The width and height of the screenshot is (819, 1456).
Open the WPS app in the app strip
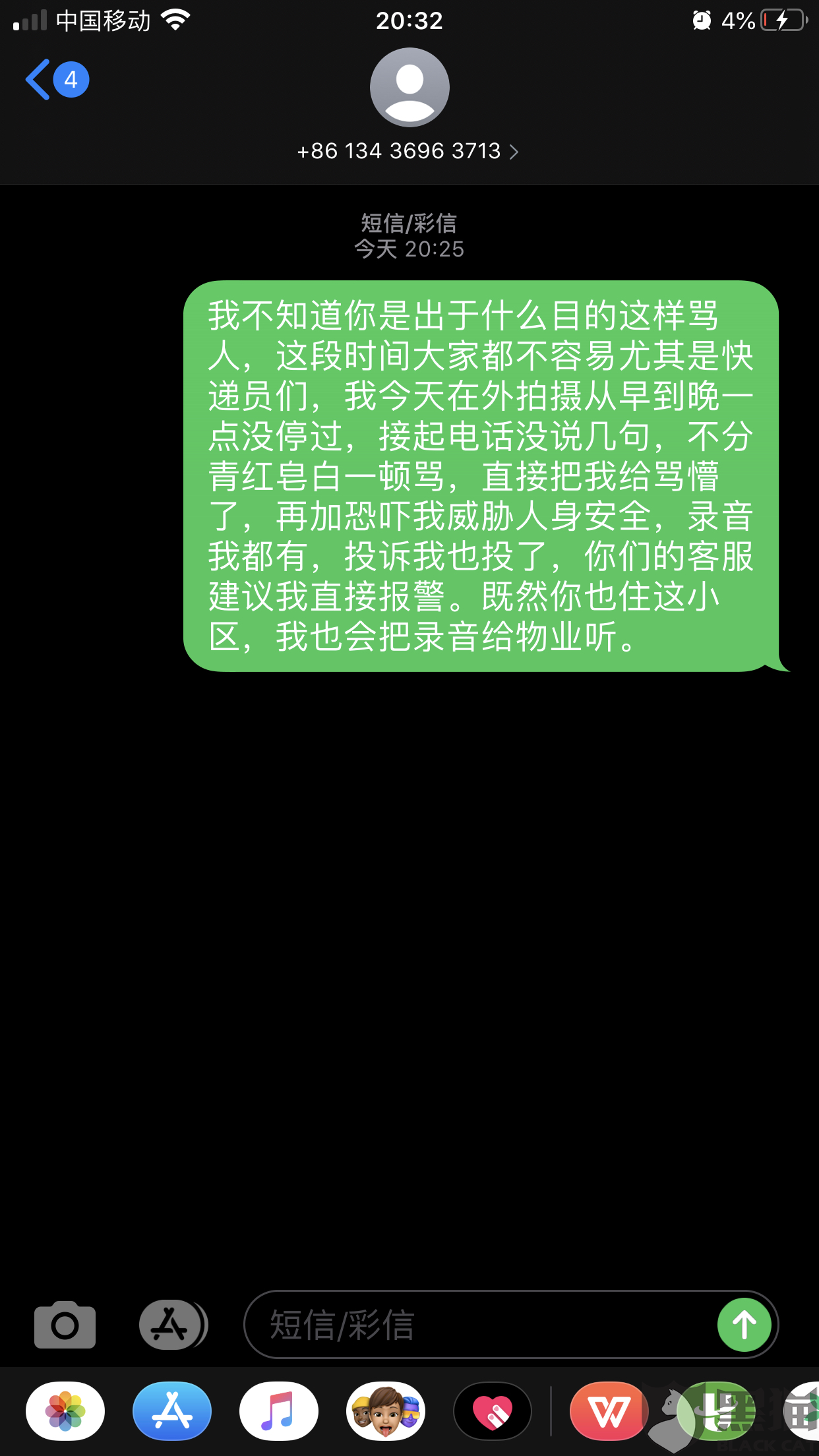pos(608,1411)
